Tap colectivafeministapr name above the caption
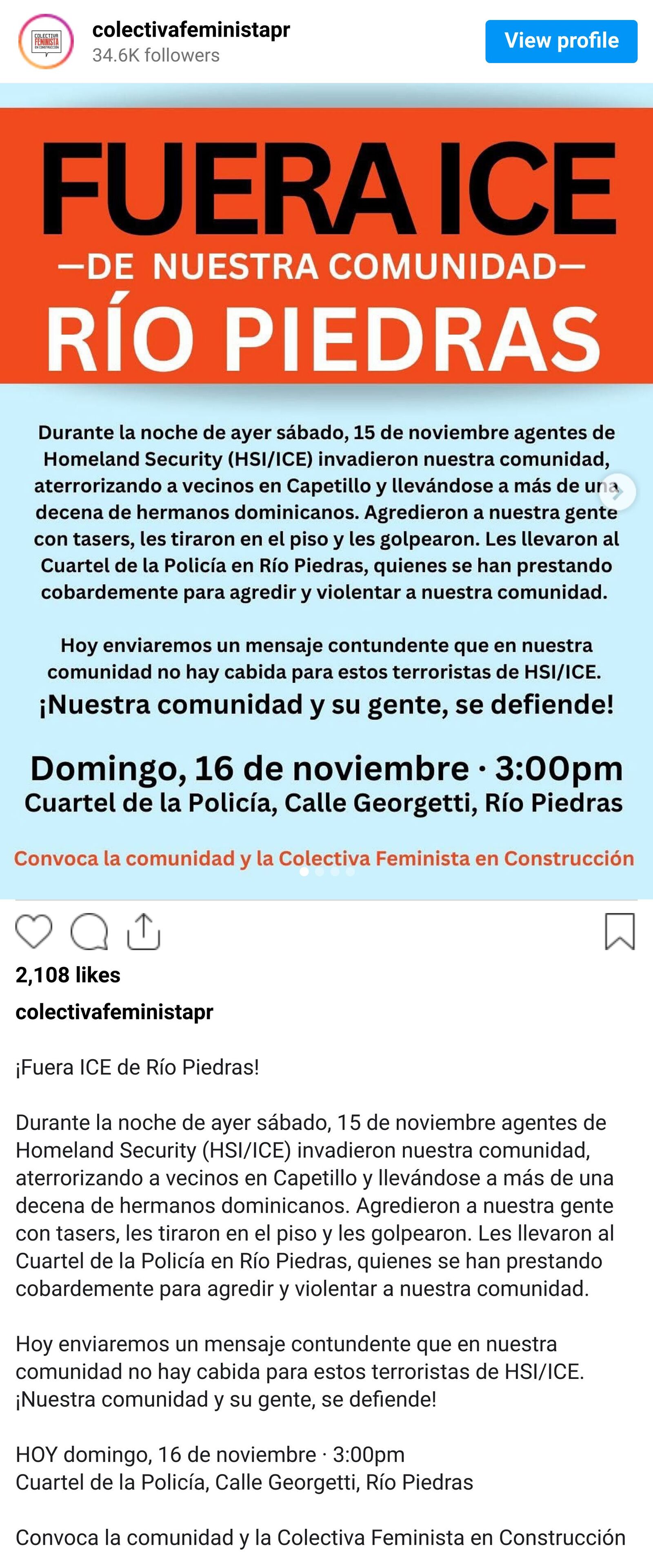The width and height of the screenshot is (653, 1568). [x=114, y=1012]
